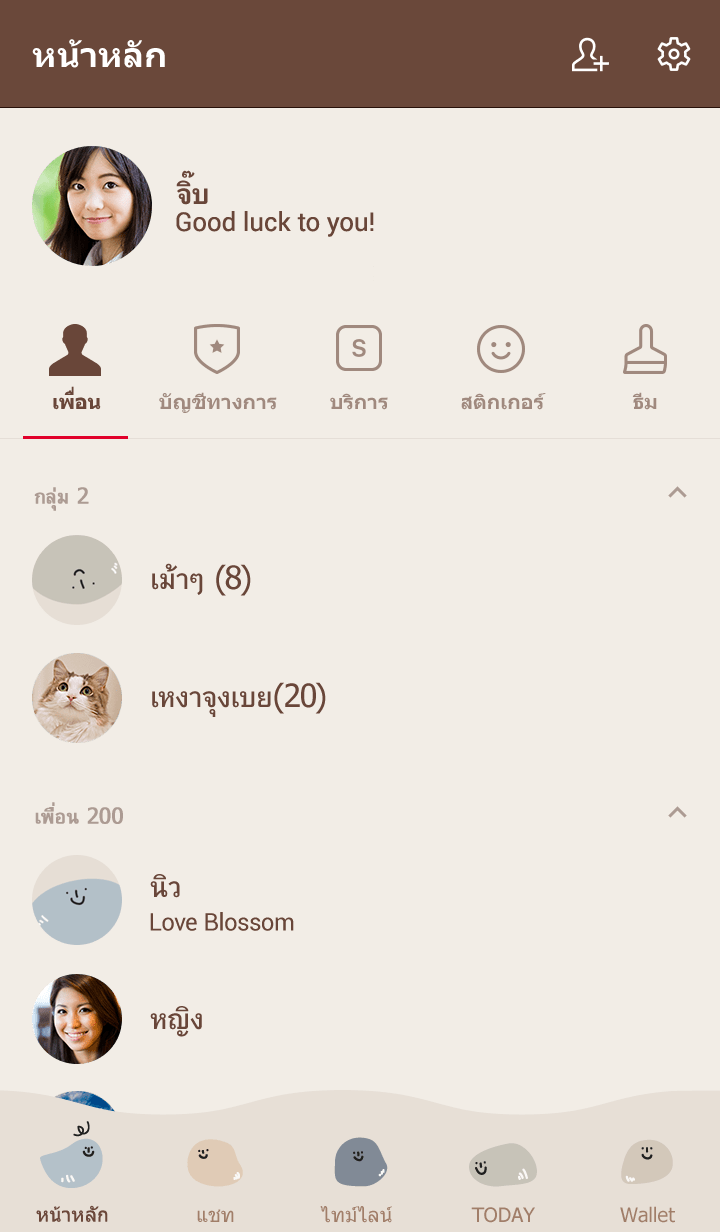The height and width of the screenshot is (1232, 720).
Task: Open the ไทม์ไลน์ tab
Action: [359, 1180]
